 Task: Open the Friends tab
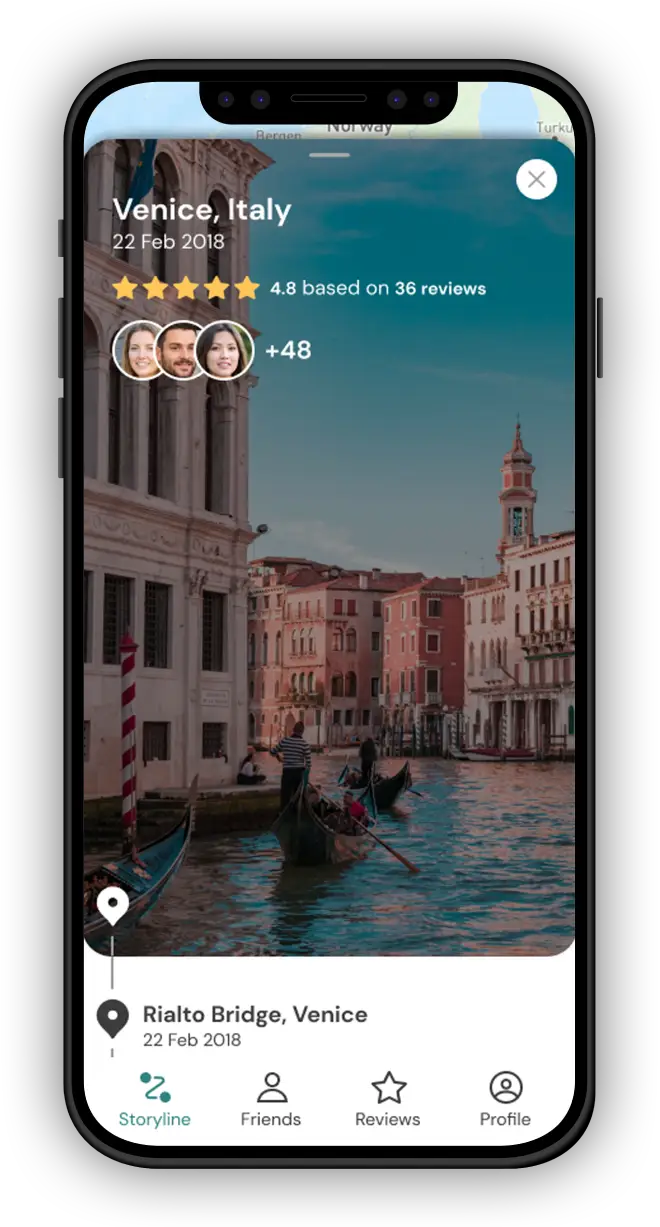[271, 1098]
